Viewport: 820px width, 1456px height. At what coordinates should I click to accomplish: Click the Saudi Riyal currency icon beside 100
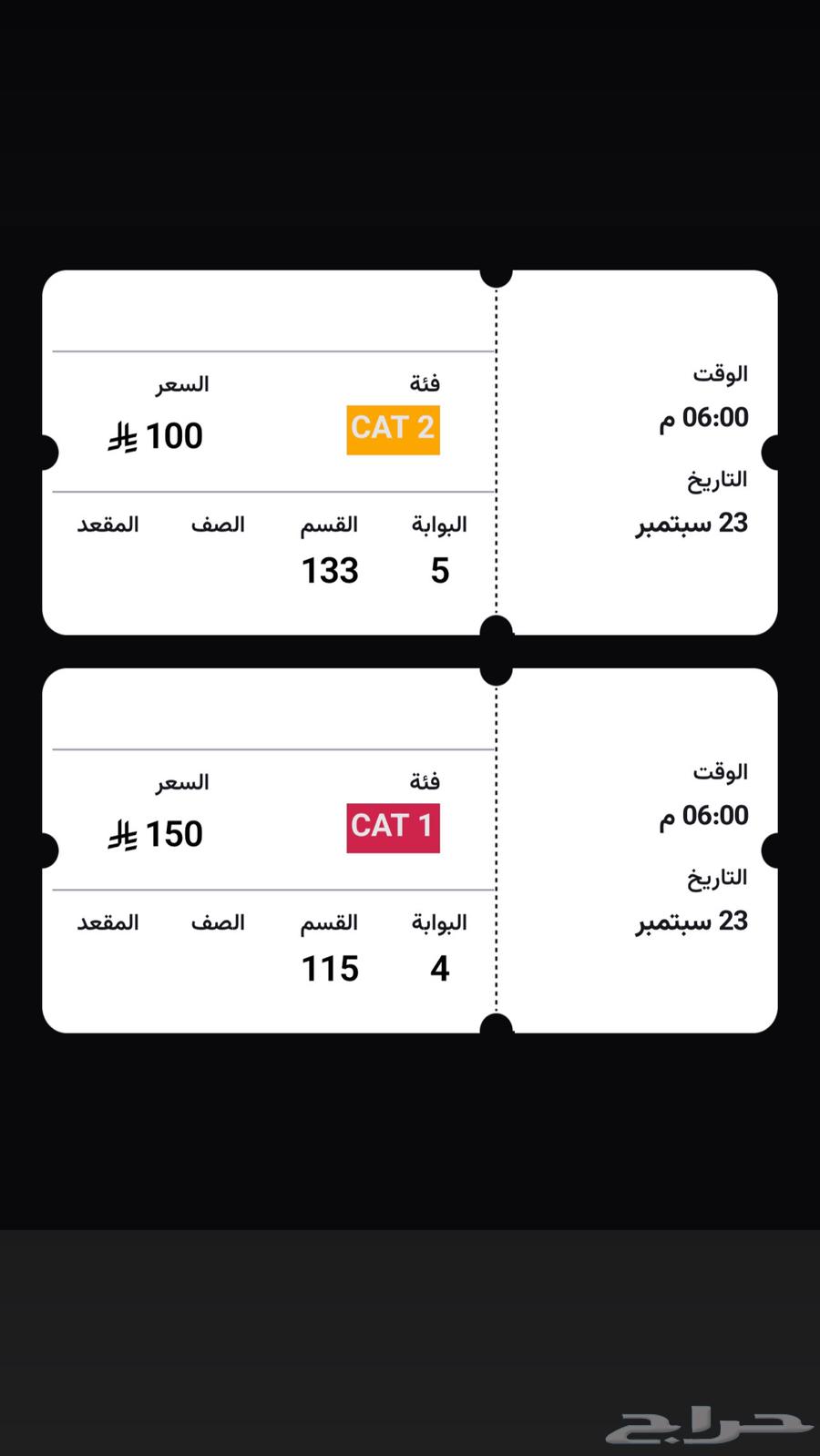[x=121, y=435]
